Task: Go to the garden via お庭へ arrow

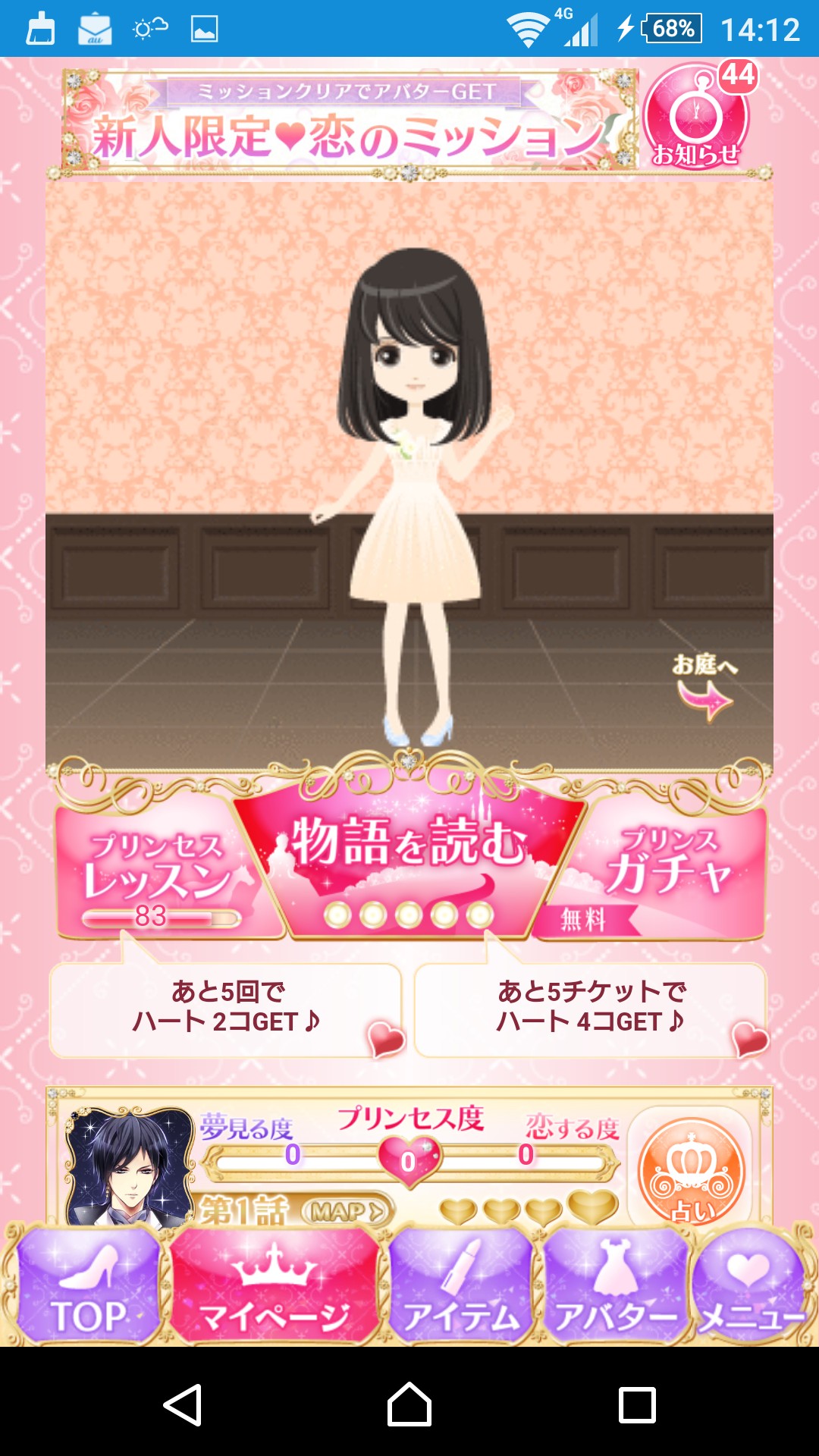Action: [705, 686]
